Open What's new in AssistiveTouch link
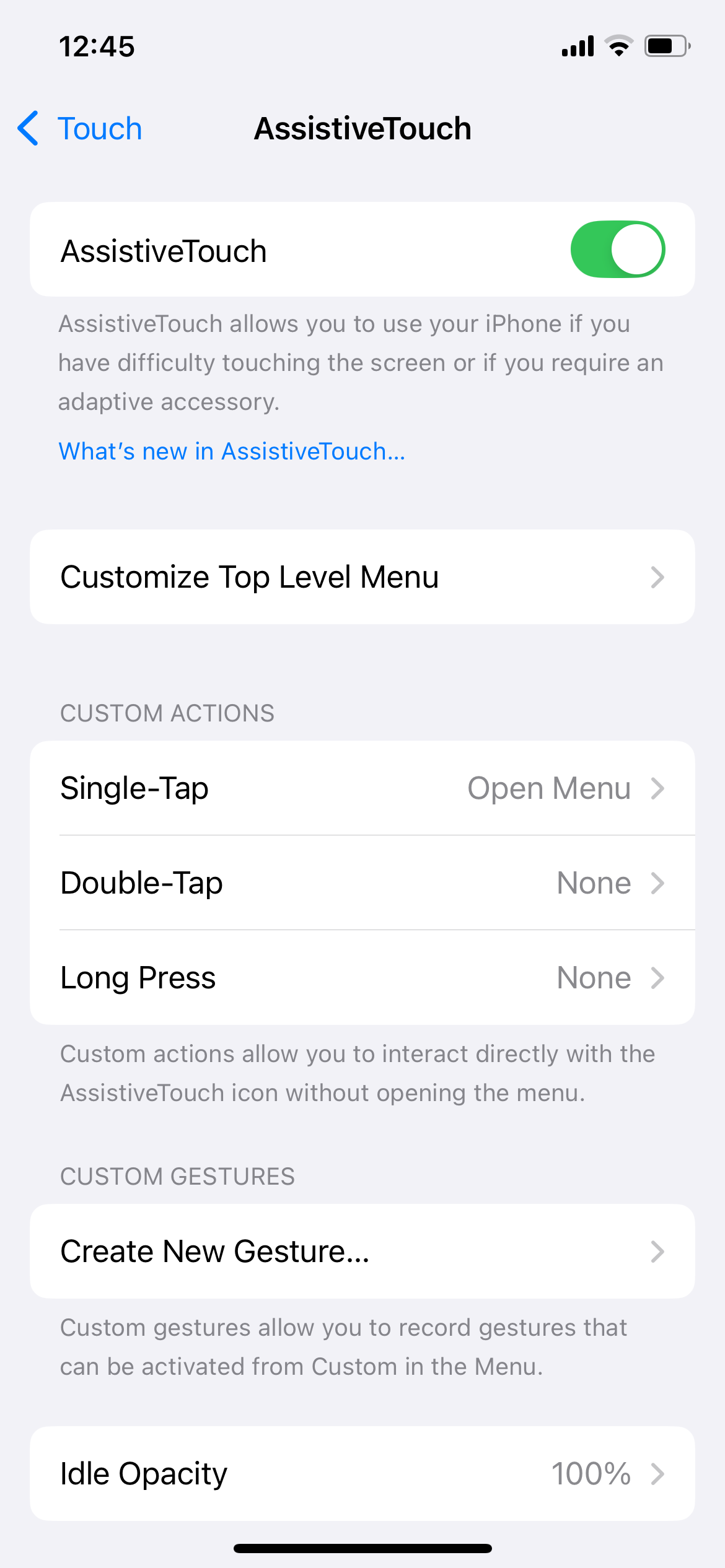This screenshot has height=1568, width=725. click(232, 451)
